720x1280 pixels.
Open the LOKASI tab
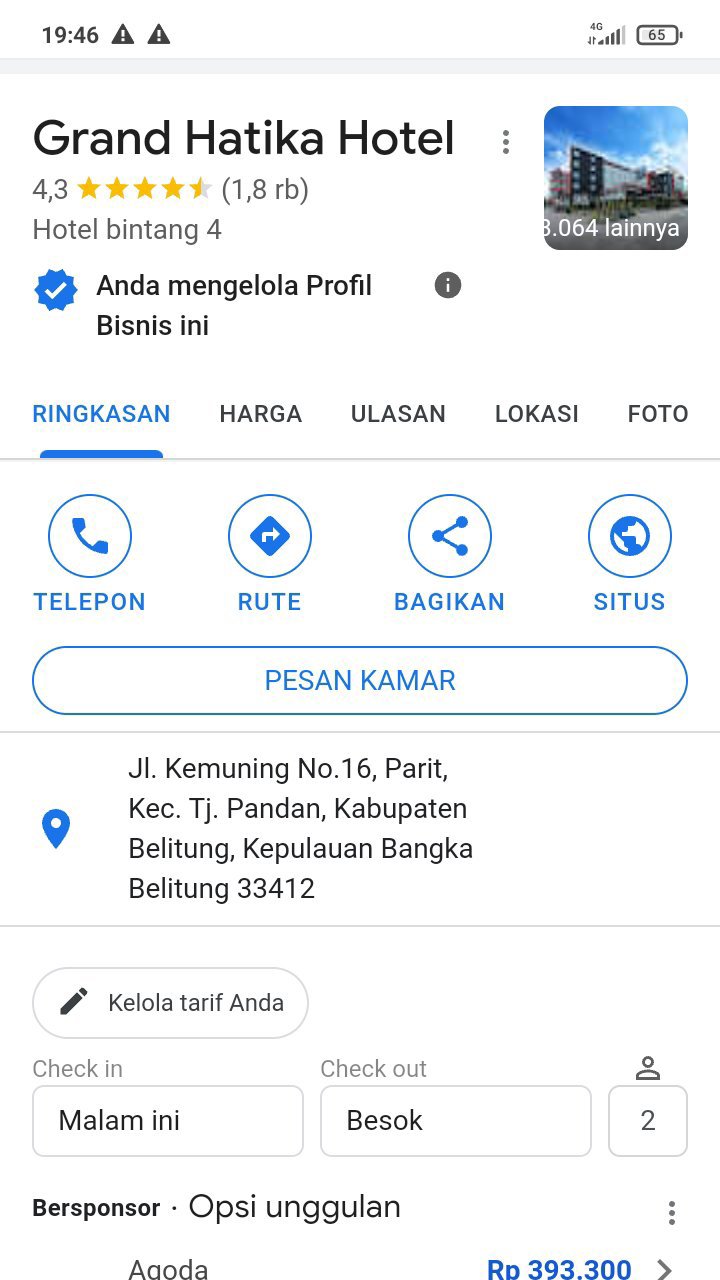(x=536, y=414)
